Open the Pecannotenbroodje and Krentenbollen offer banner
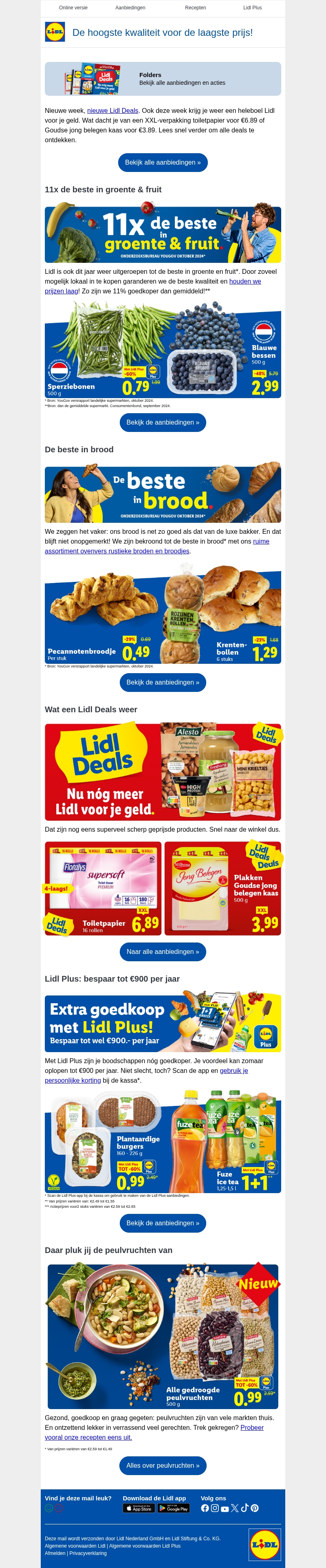Image resolution: width=326 pixels, height=1568 pixels. 163,615
